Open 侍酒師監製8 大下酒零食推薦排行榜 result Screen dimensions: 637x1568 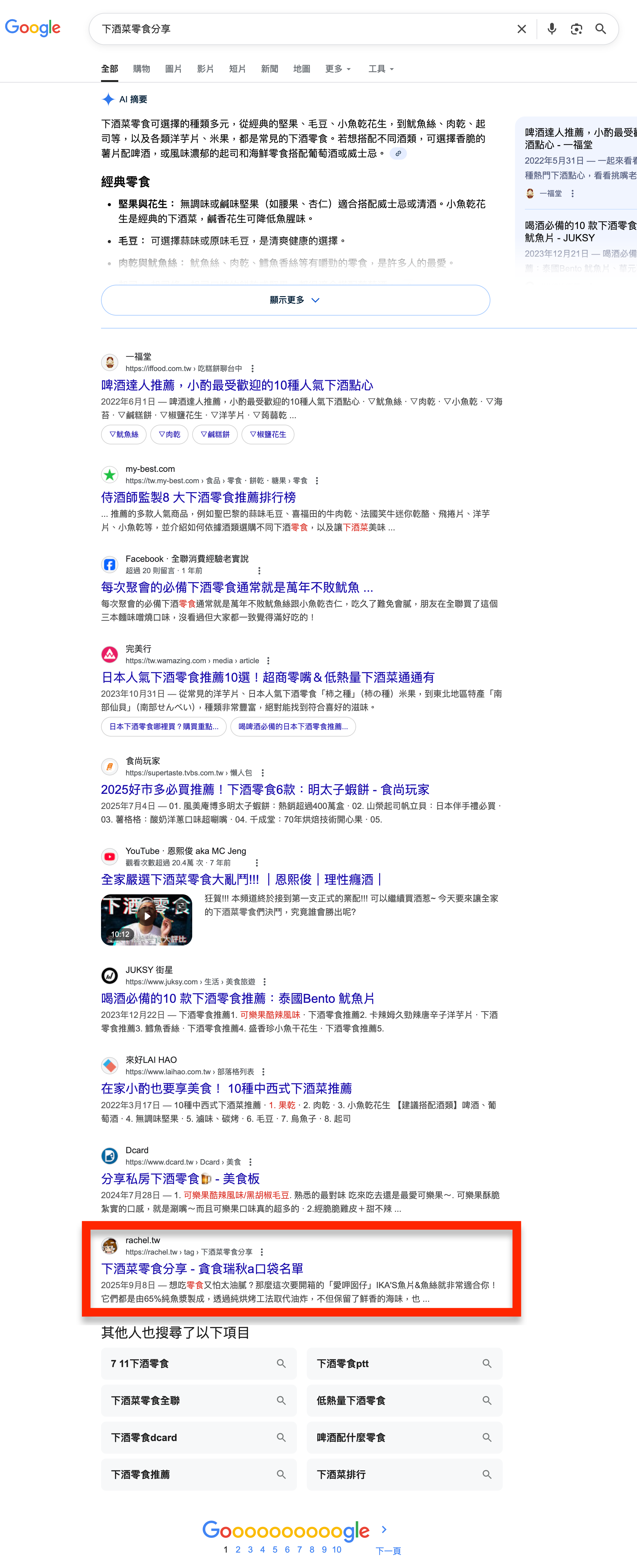click(198, 497)
